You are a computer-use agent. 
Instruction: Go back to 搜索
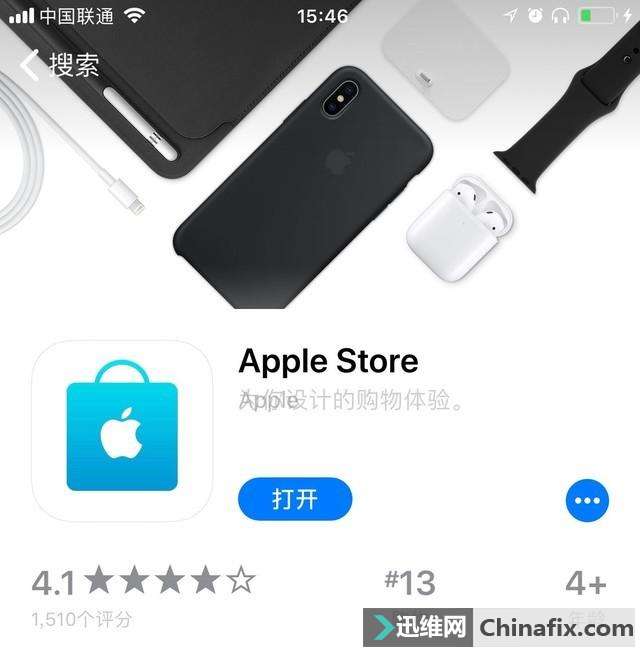tap(60, 66)
